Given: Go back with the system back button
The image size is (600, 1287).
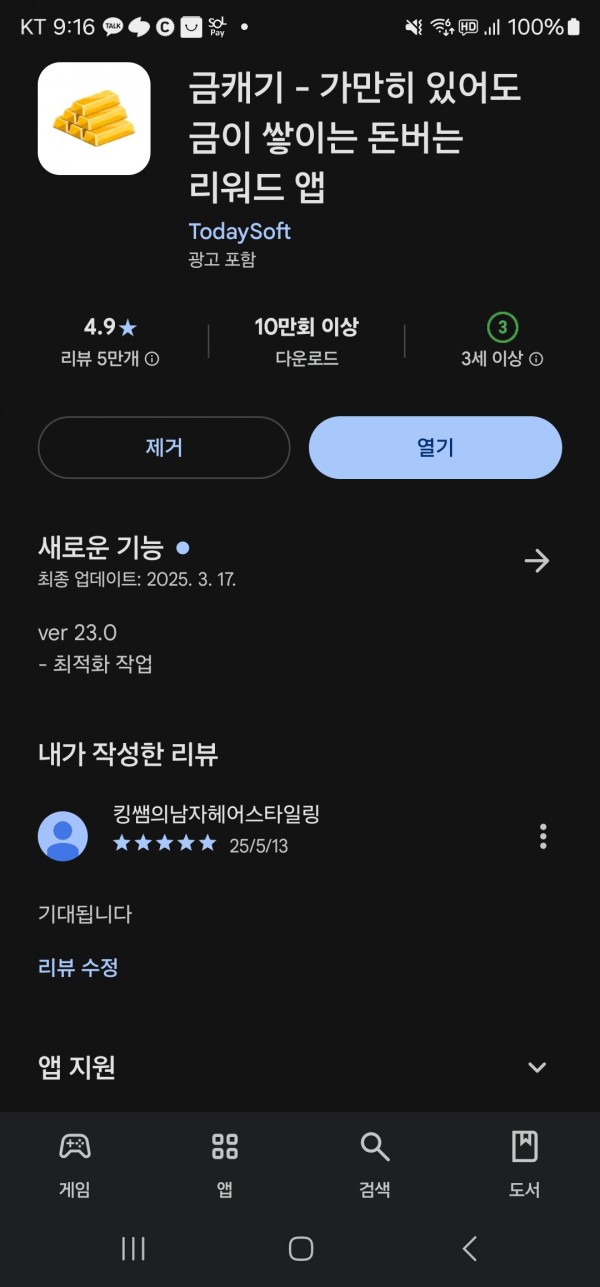Looking at the screenshot, I should 469,1248.
